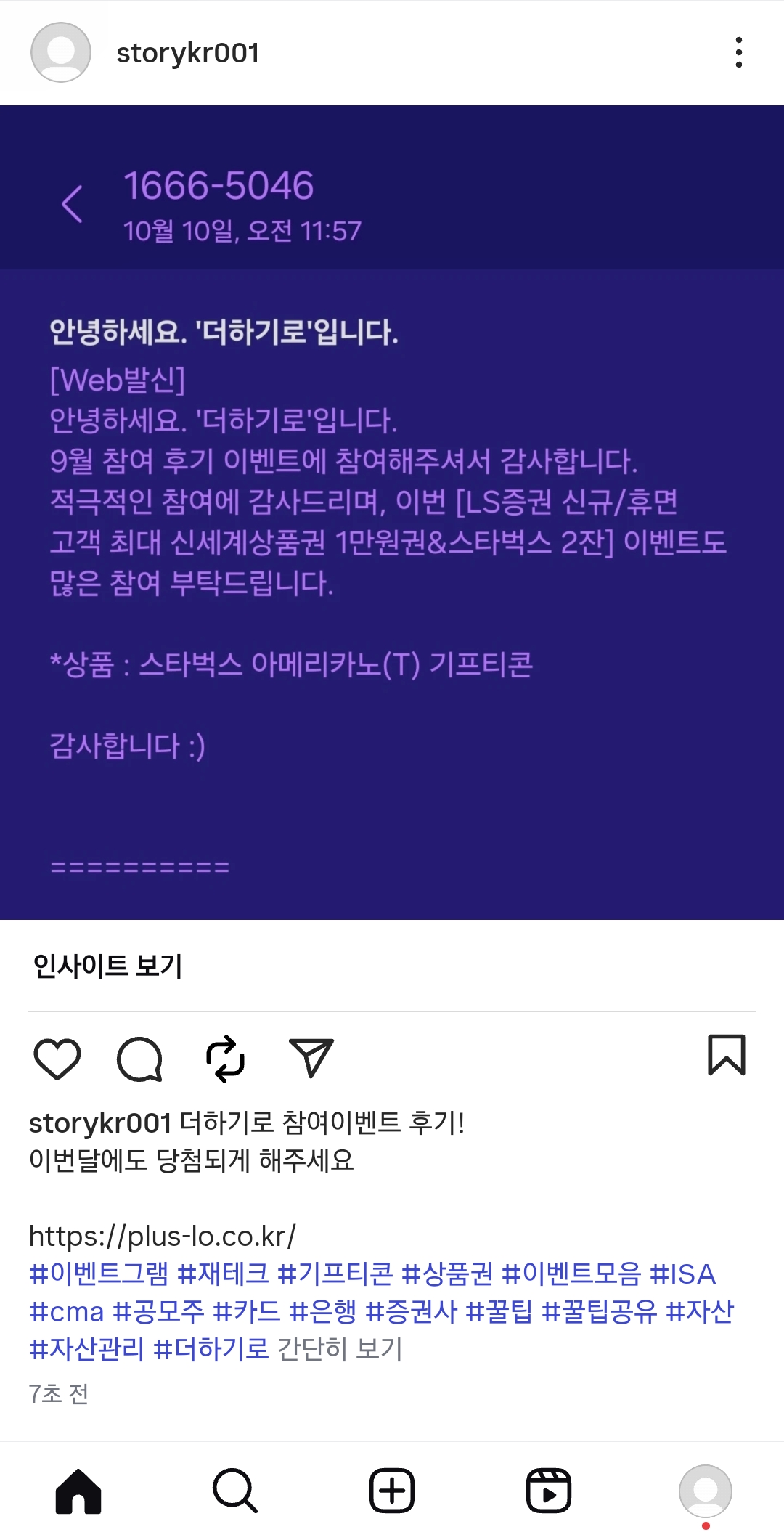This screenshot has width=784, height=1540.
Task: View the posted message screenshot image
Action: point(392,512)
